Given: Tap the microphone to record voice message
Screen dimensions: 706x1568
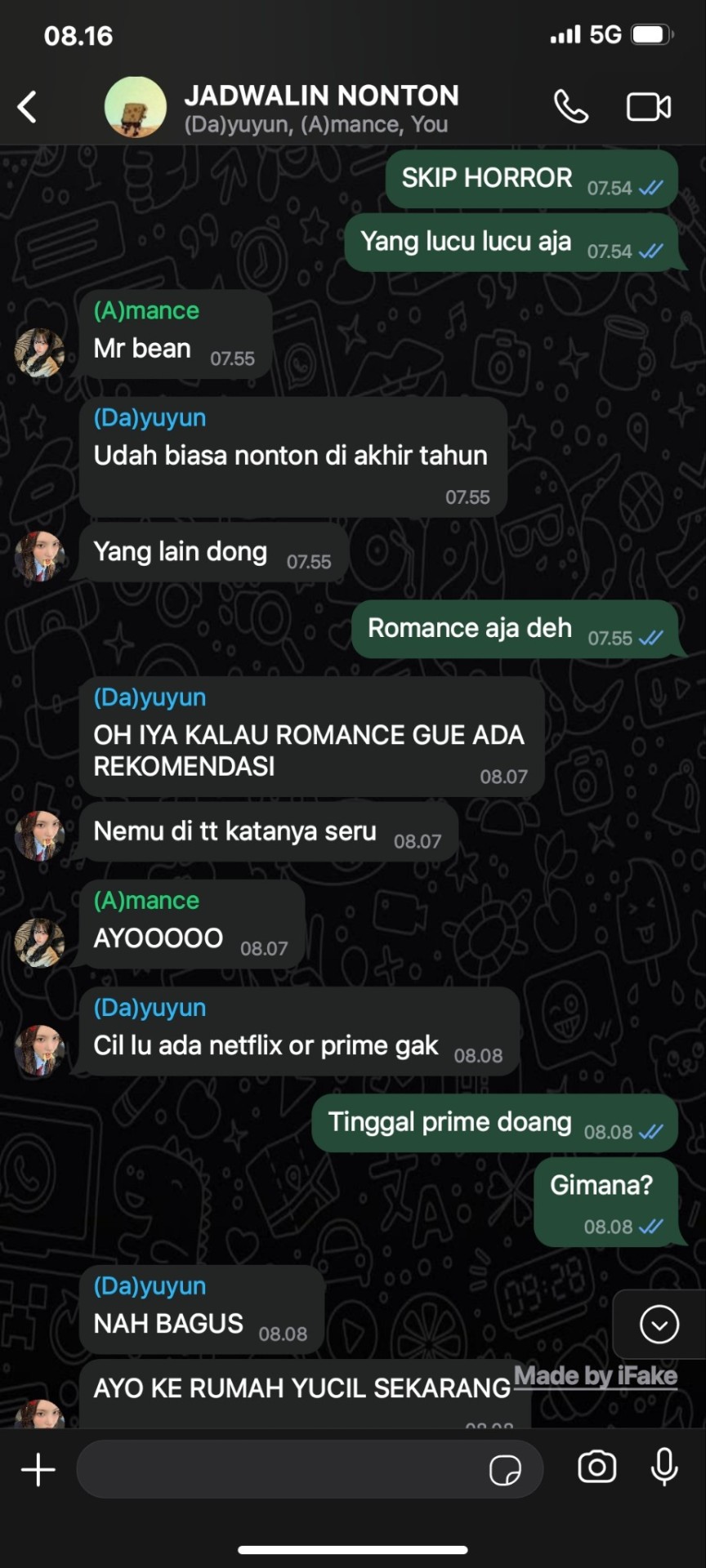Looking at the screenshot, I should (x=664, y=1468).
